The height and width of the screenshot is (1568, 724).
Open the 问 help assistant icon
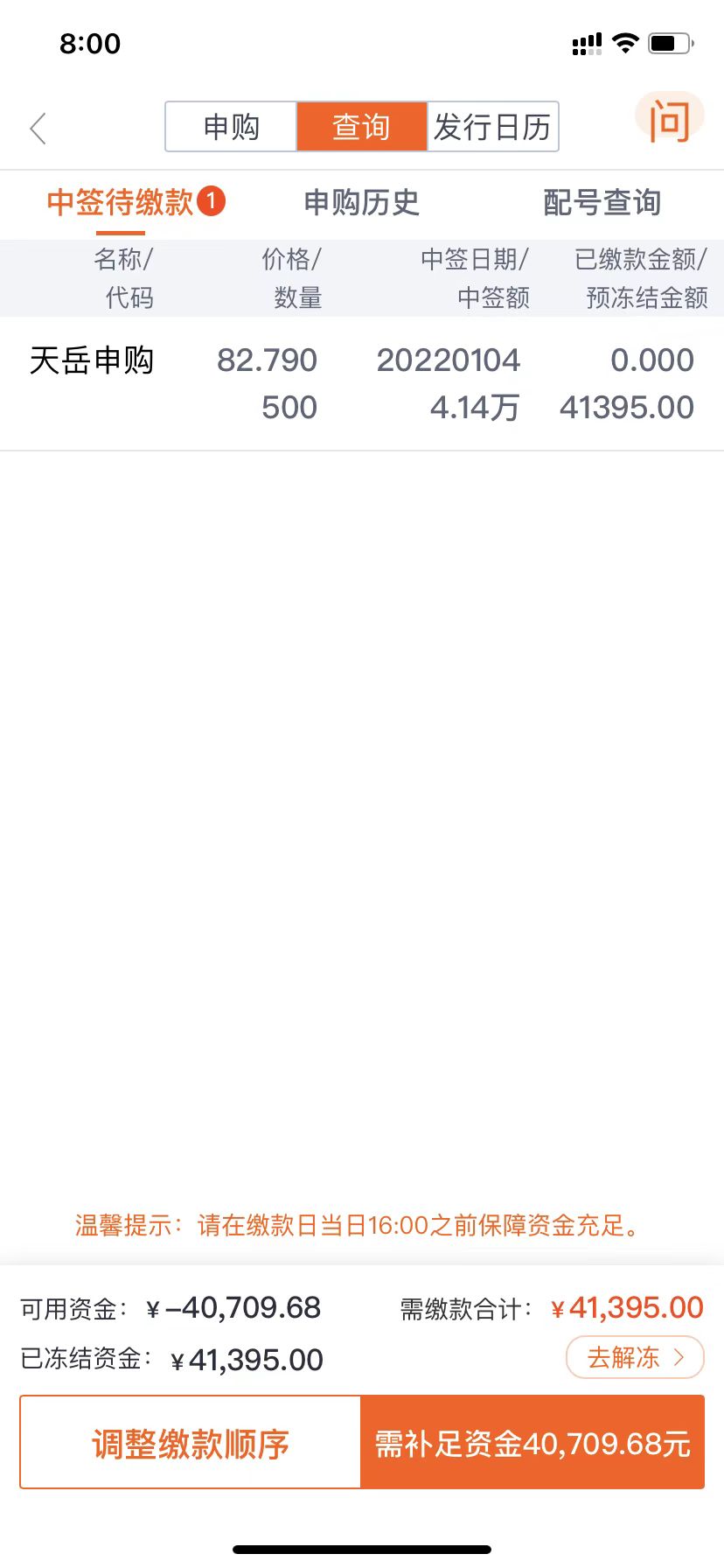[x=669, y=122]
